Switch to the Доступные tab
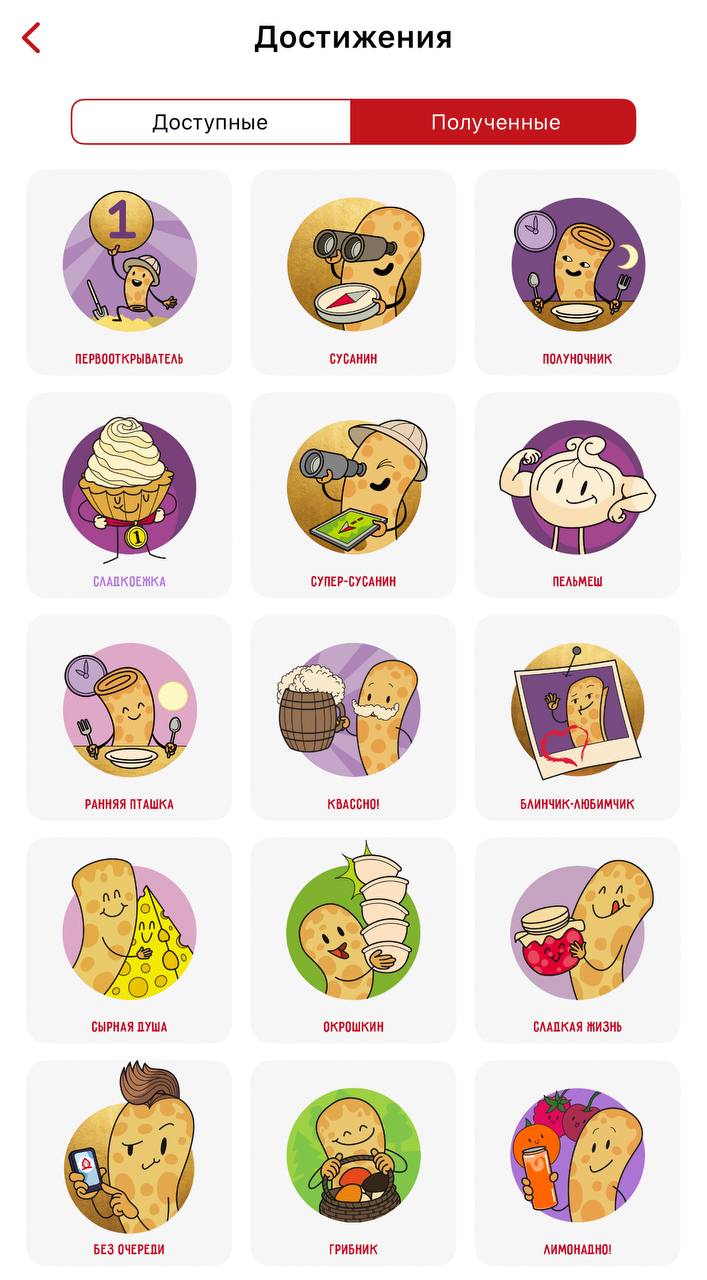Screen dimensions: 707x1280 (x=210, y=122)
